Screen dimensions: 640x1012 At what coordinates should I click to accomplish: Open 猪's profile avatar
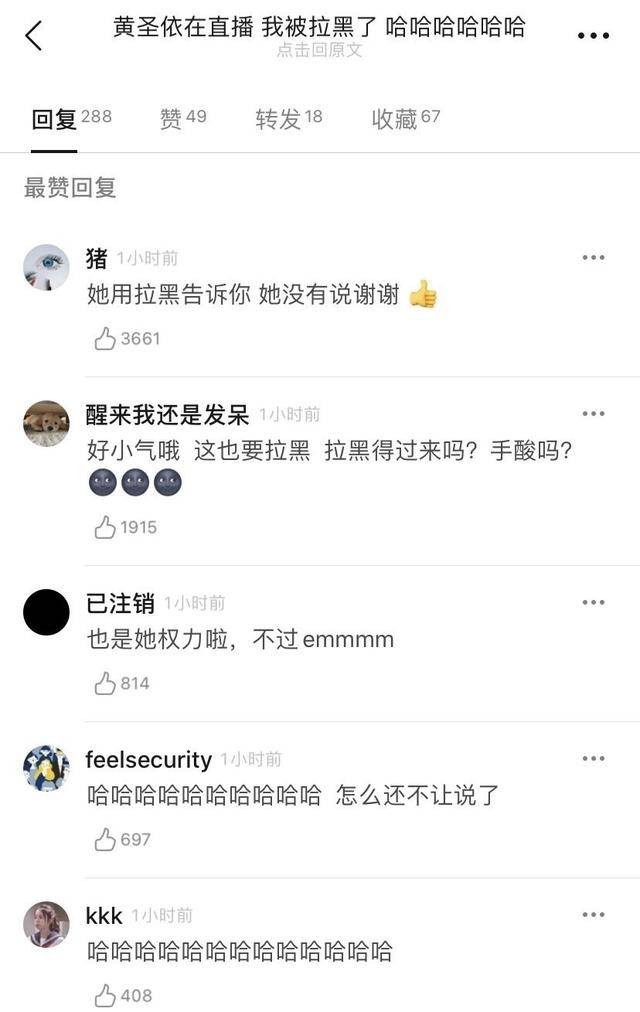(x=46, y=267)
